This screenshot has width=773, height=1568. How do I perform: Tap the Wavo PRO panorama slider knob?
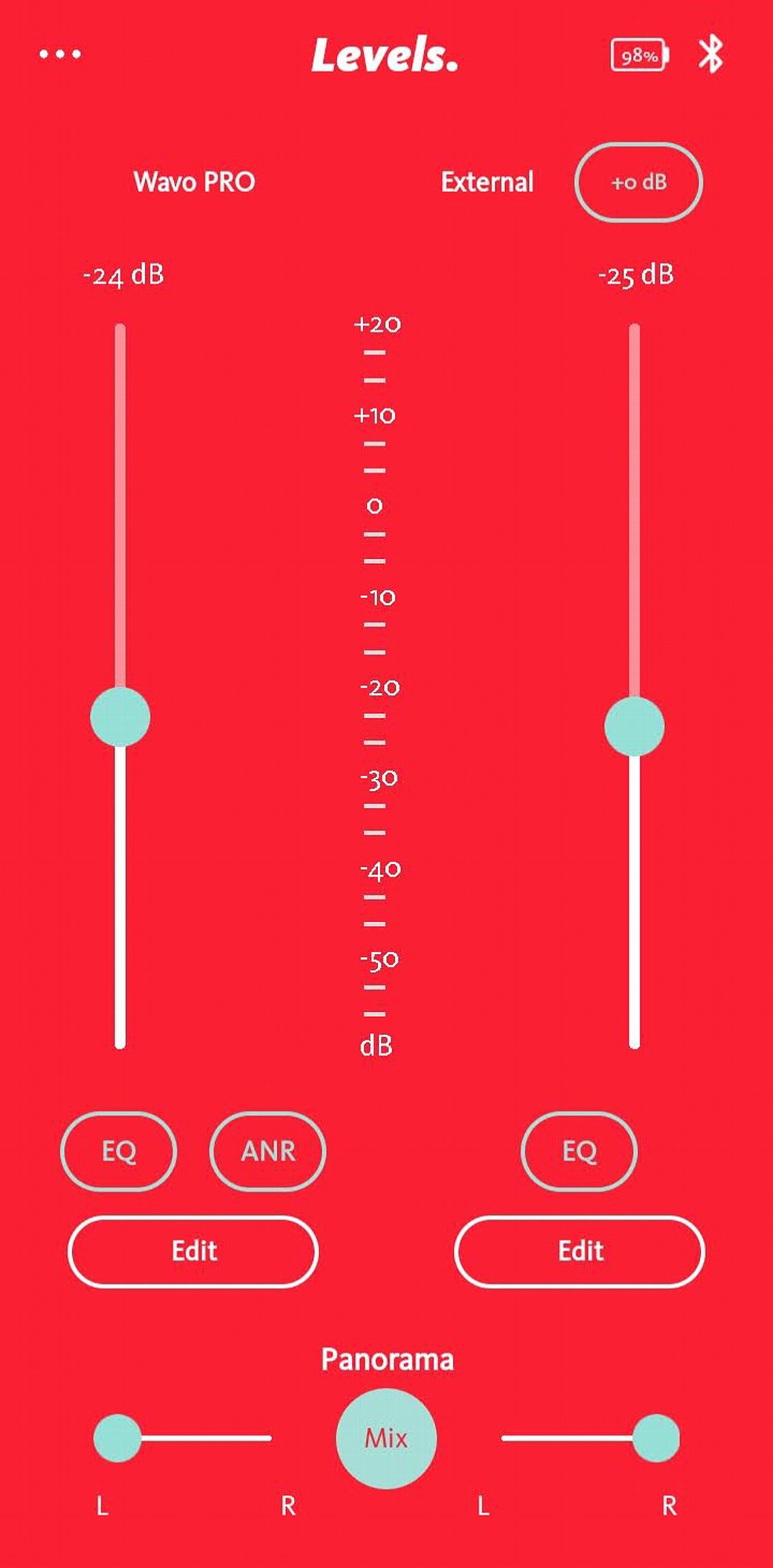click(118, 1438)
